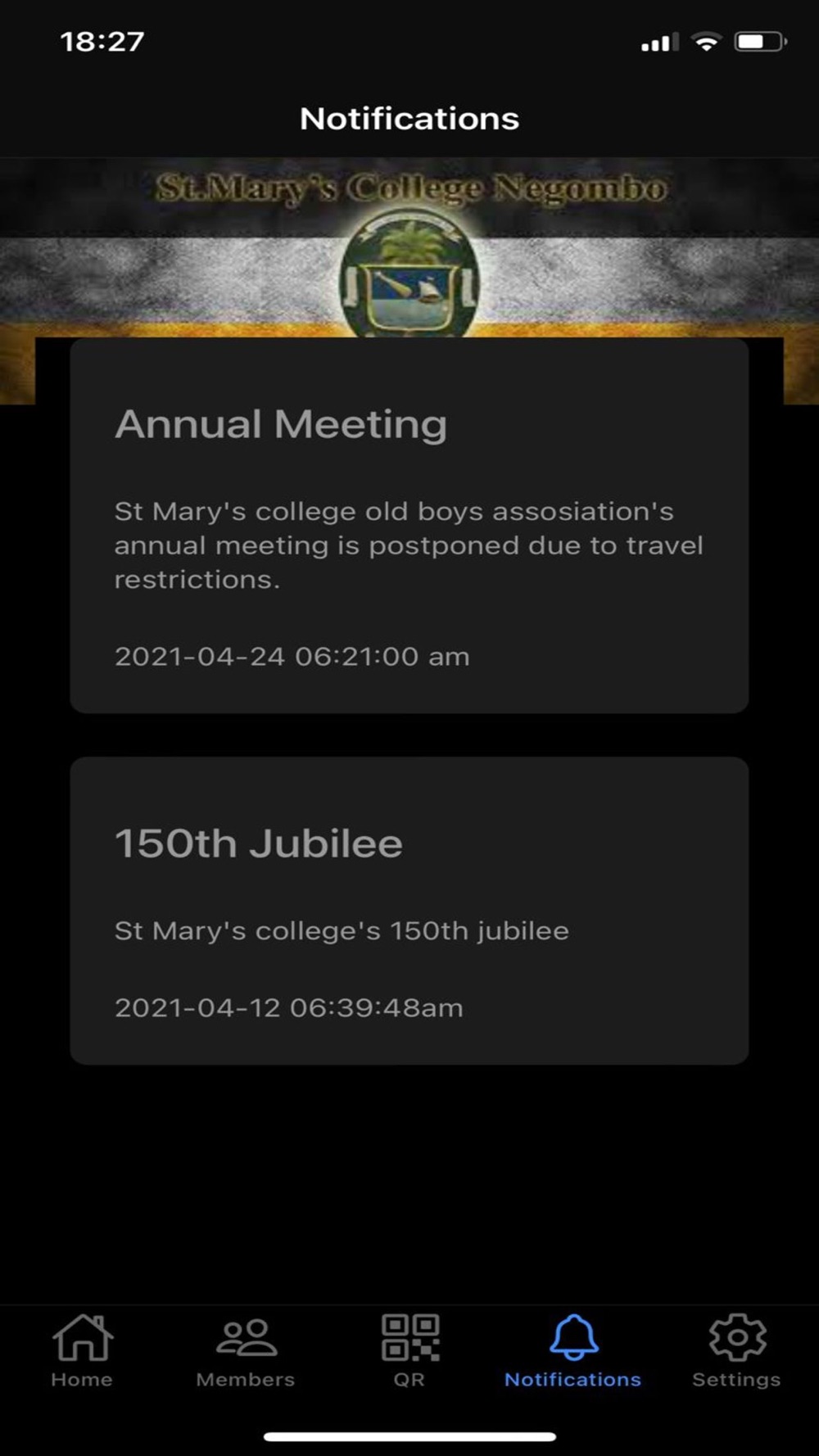Open the Settings tab
This screenshot has width=819, height=1456.
point(737,1351)
